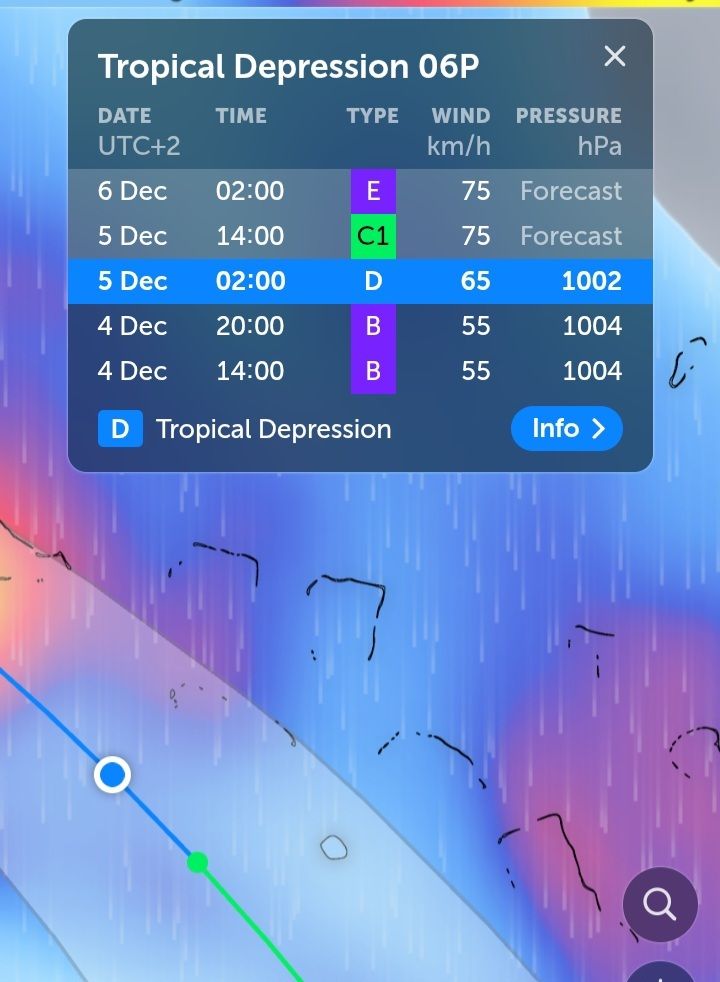
Task: Open the Info button for the storm
Action: point(566,429)
